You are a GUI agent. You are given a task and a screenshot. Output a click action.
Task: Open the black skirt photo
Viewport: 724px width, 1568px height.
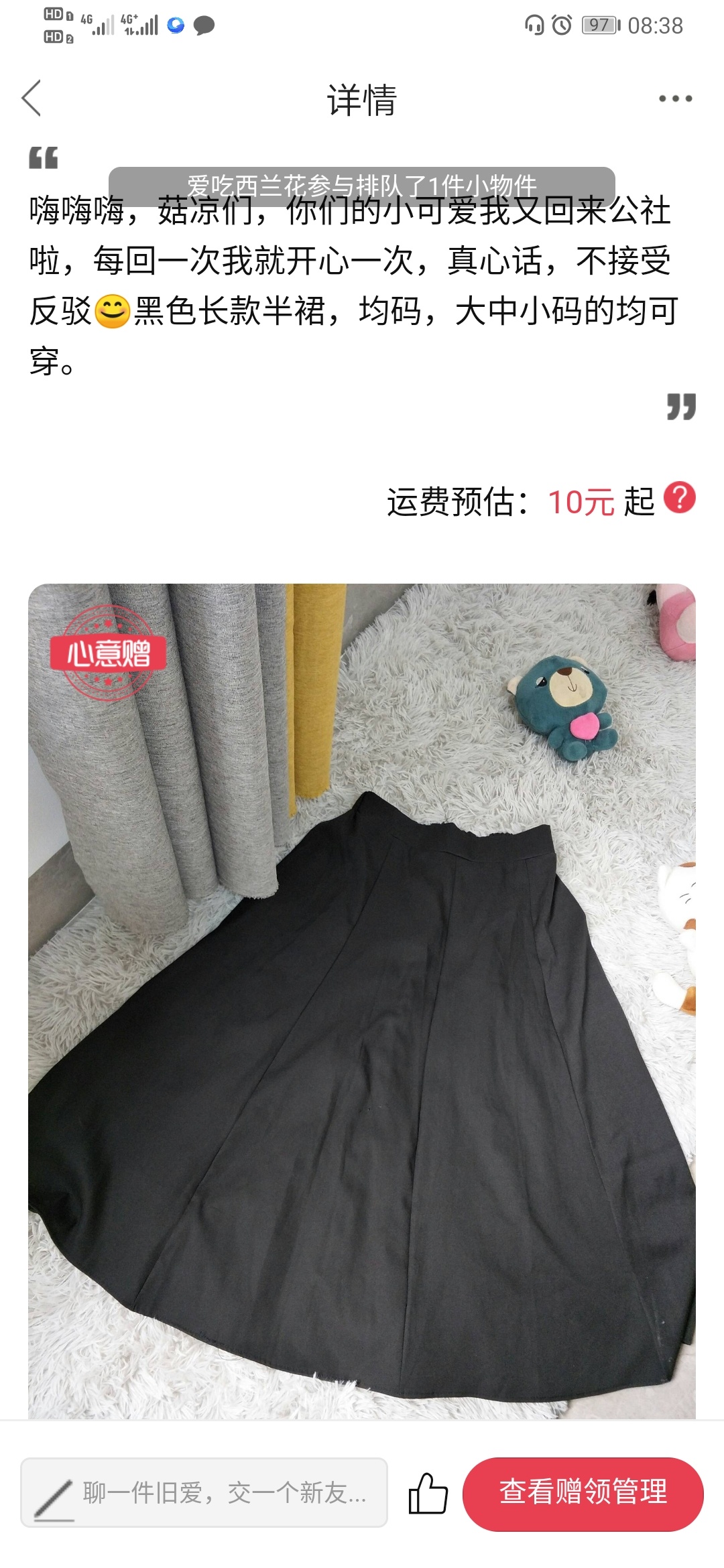pyautogui.click(x=362, y=1000)
